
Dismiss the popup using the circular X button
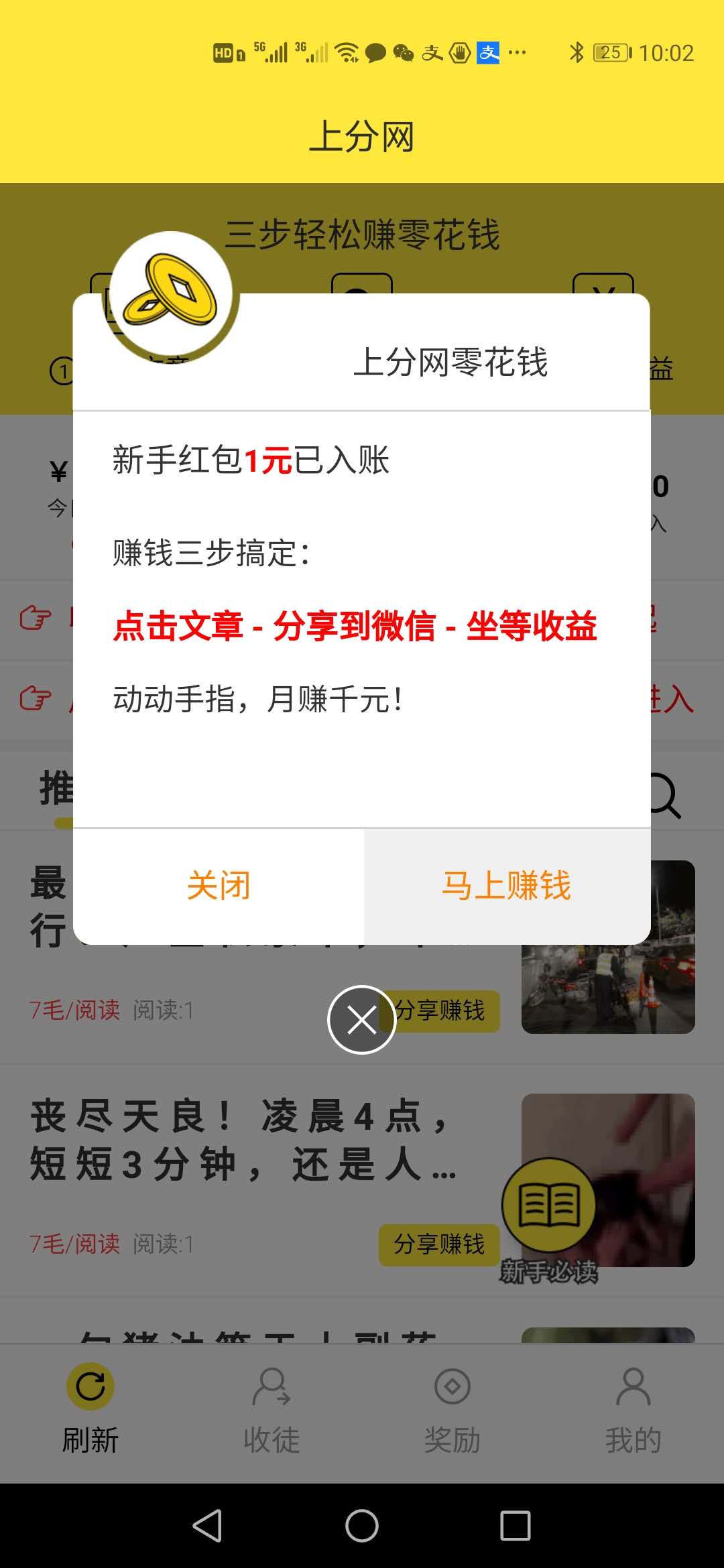[x=361, y=1021]
